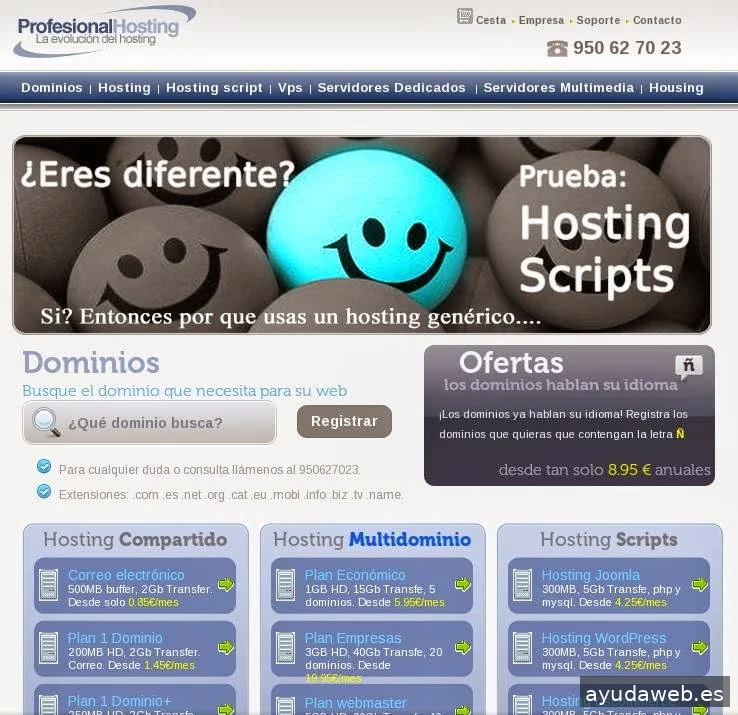Open the Hosting WordPress plan
Image resolution: width=738 pixels, height=715 pixels.
pos(603,638)
